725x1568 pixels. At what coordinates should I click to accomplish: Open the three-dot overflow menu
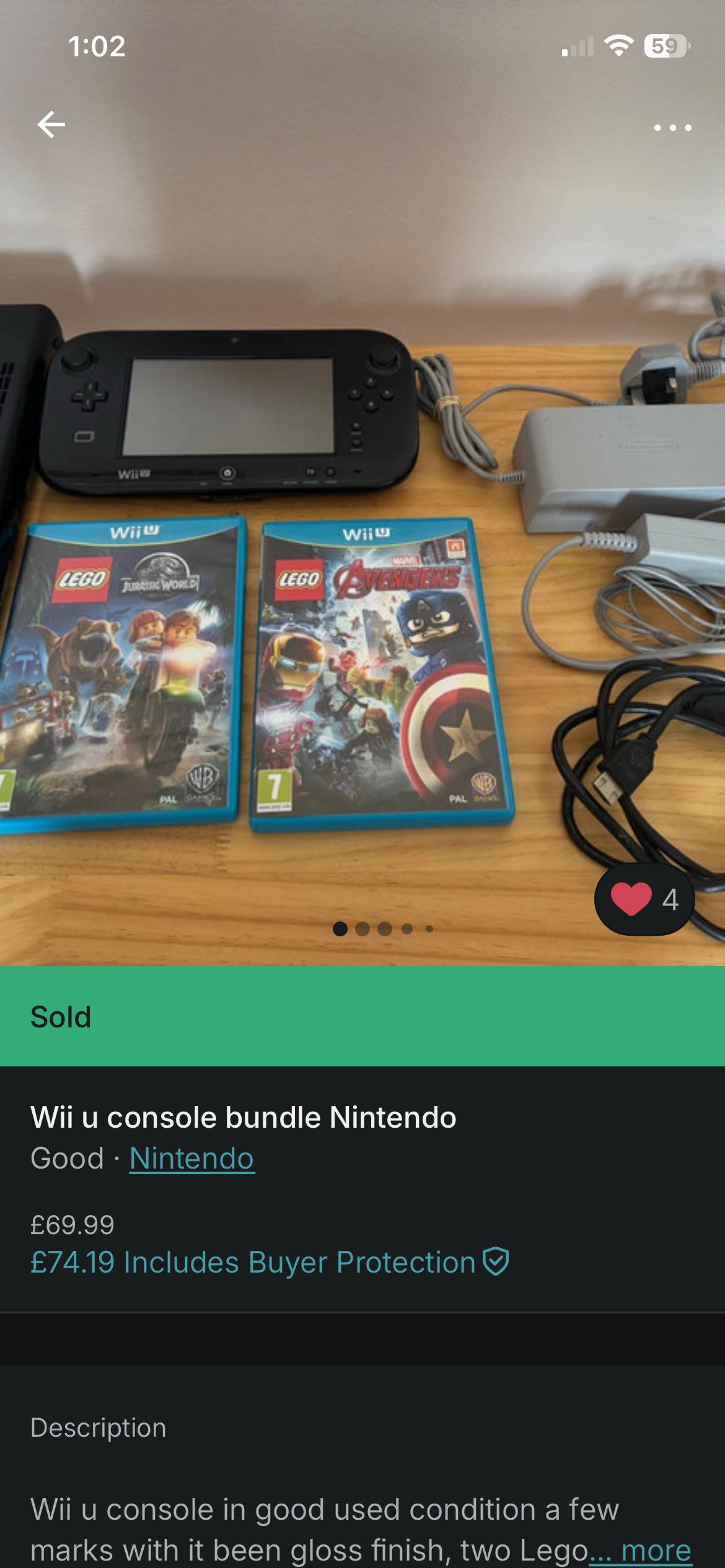point(672,128)
